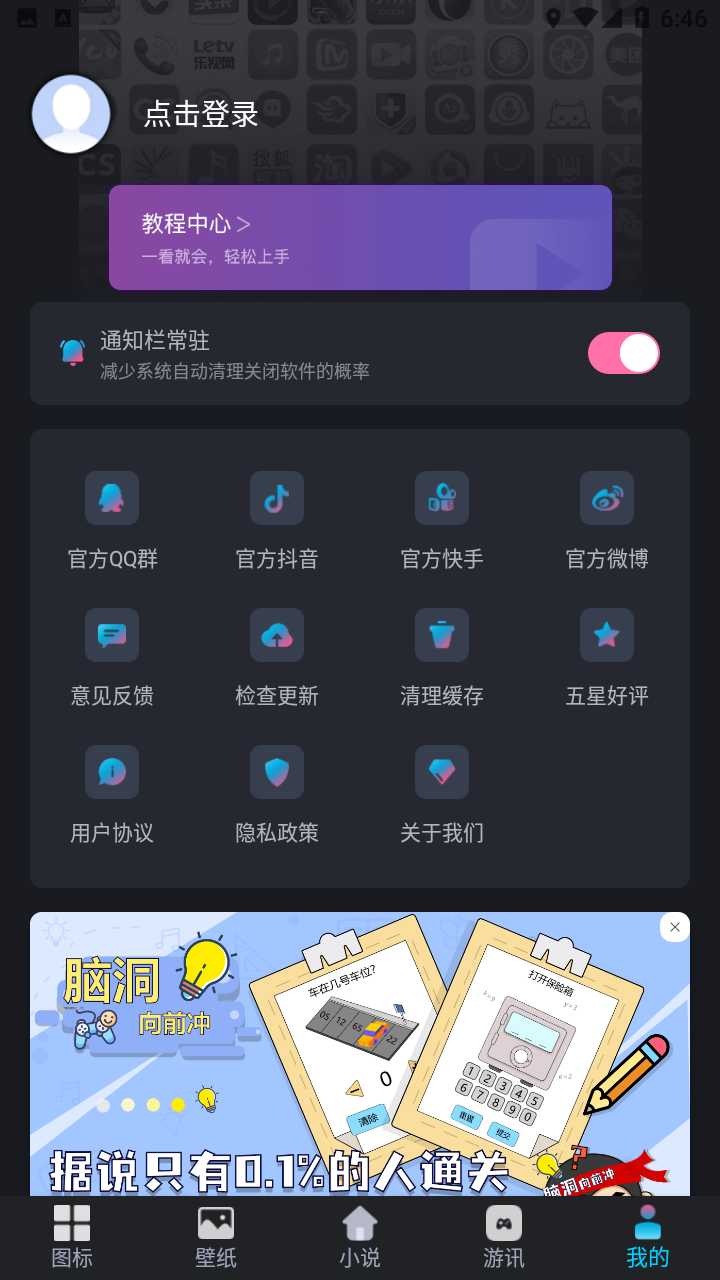Select the 五星好评 rating star icon
The height and width of the screenshot is (1280, 720).
tap(606, 635)
